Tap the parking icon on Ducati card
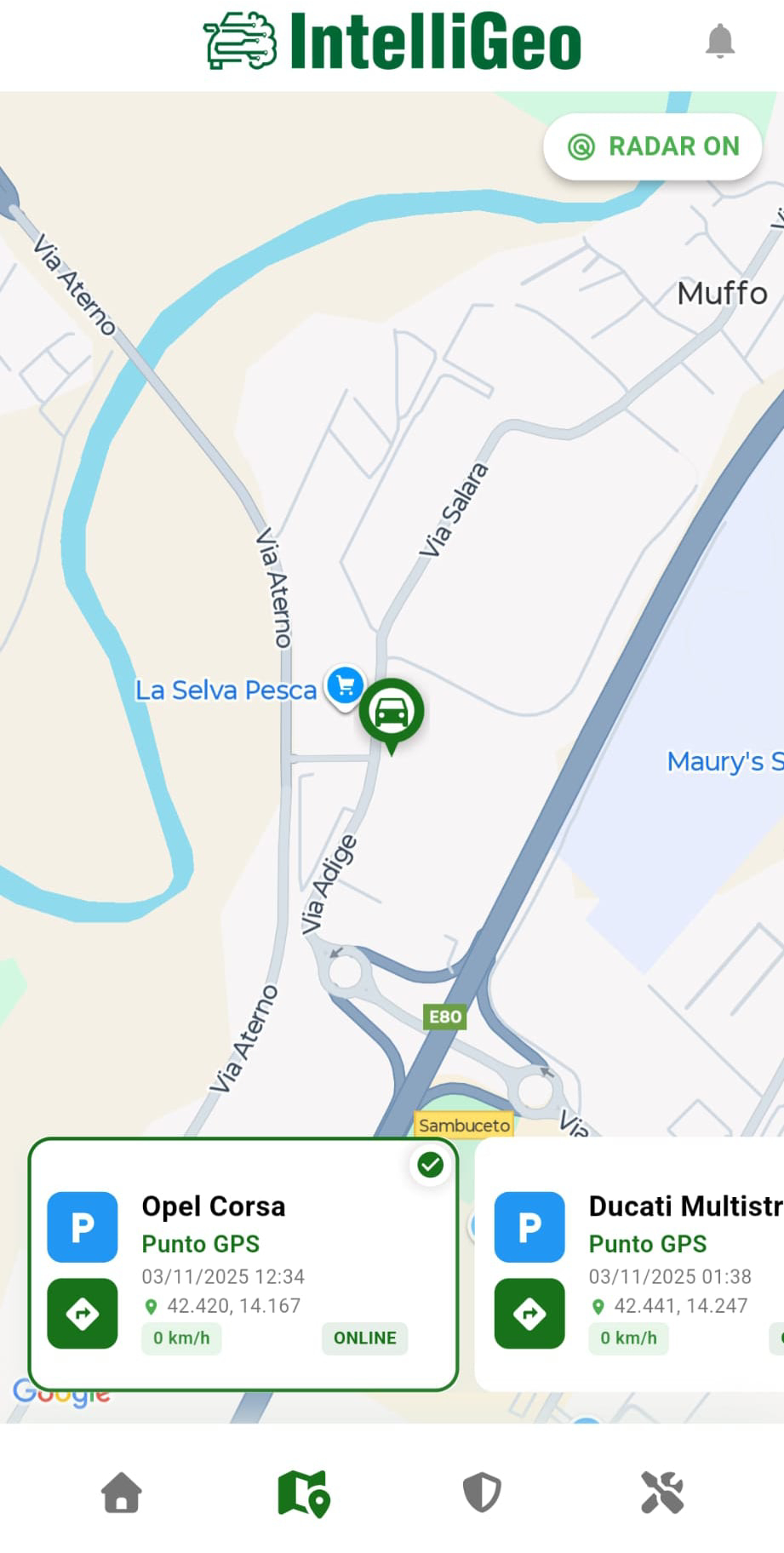This screenshot has width=784, height=1553. [529, 1227]
